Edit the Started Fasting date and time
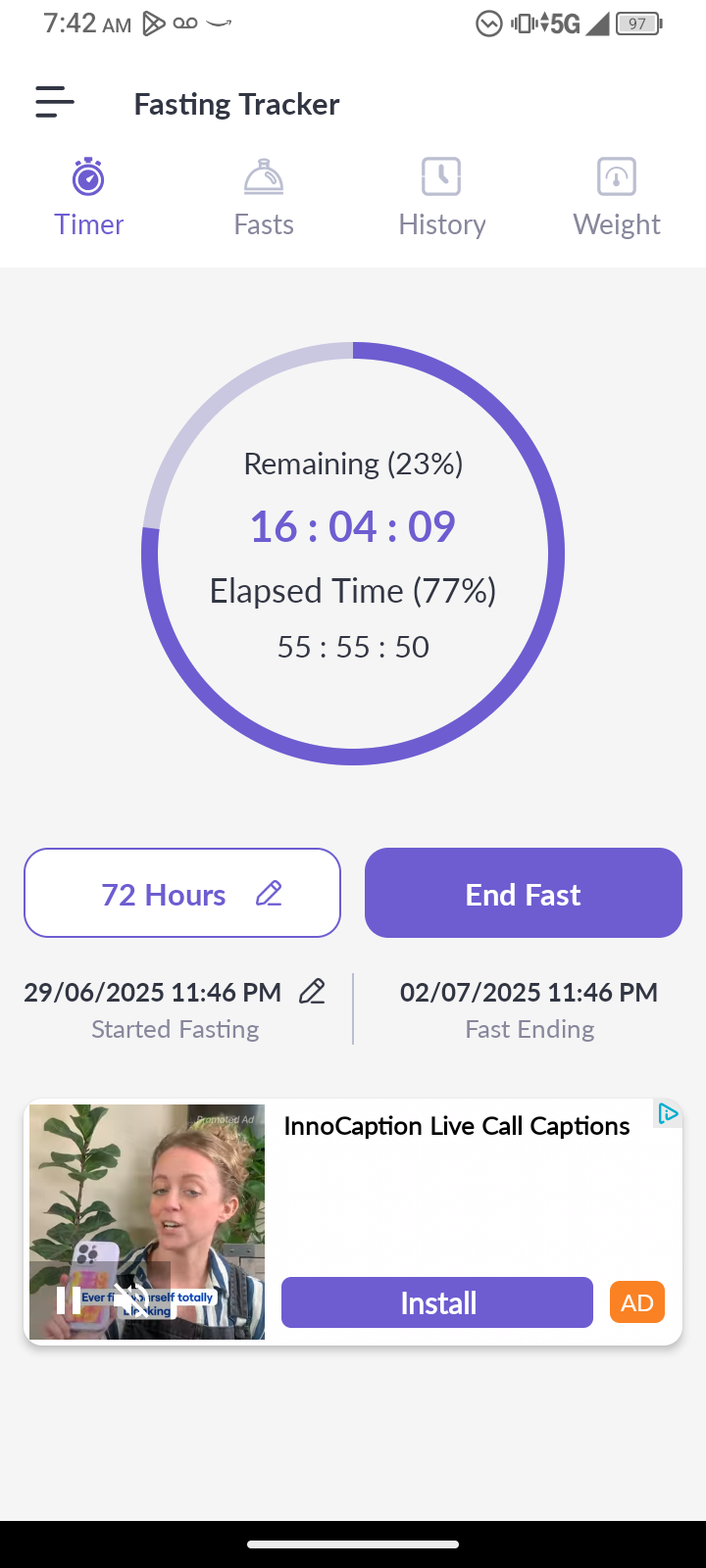Viewport: 706px width, 1568px height. pos(312,992)
